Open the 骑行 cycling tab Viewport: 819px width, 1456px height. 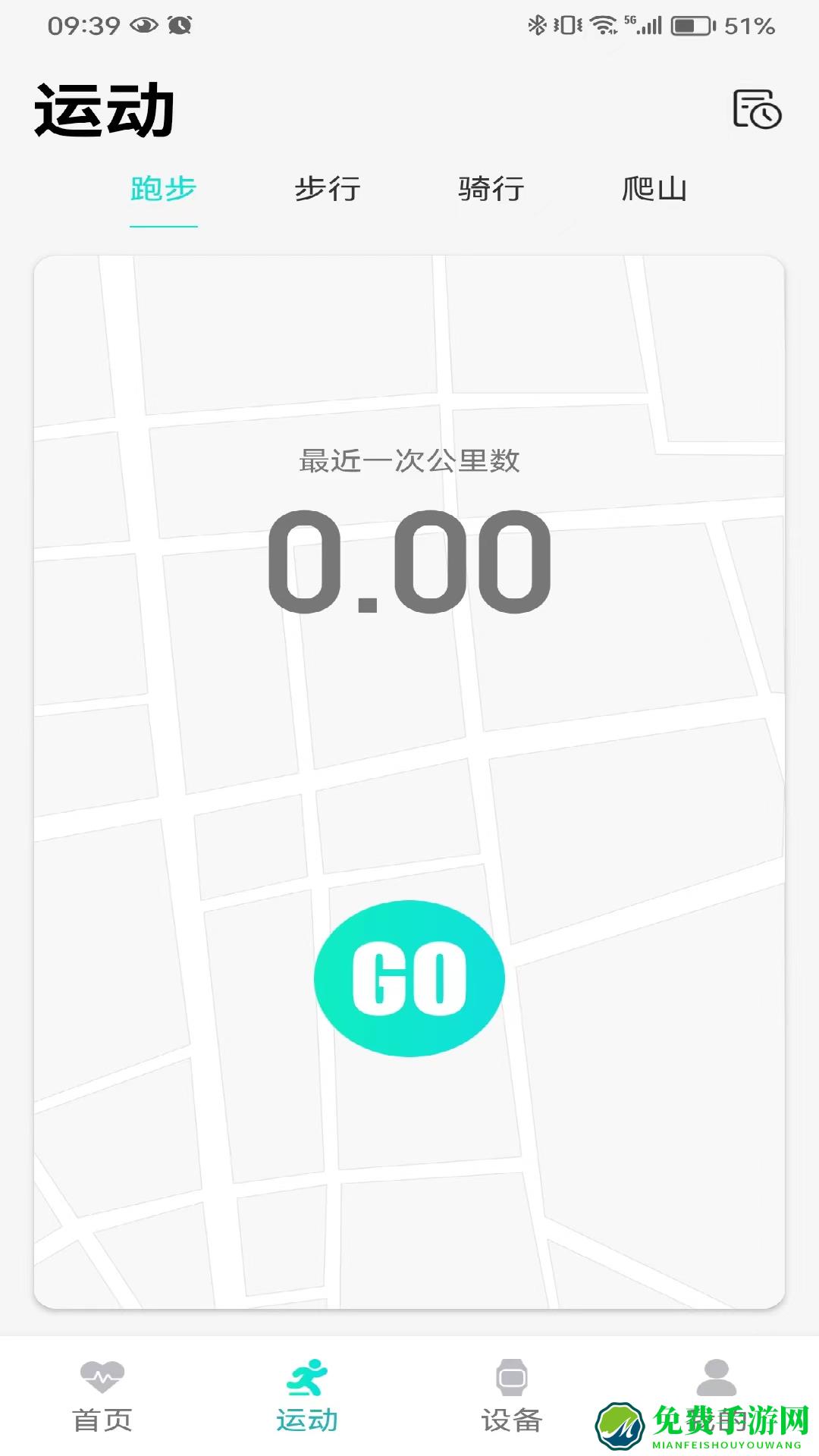(491, 190)
